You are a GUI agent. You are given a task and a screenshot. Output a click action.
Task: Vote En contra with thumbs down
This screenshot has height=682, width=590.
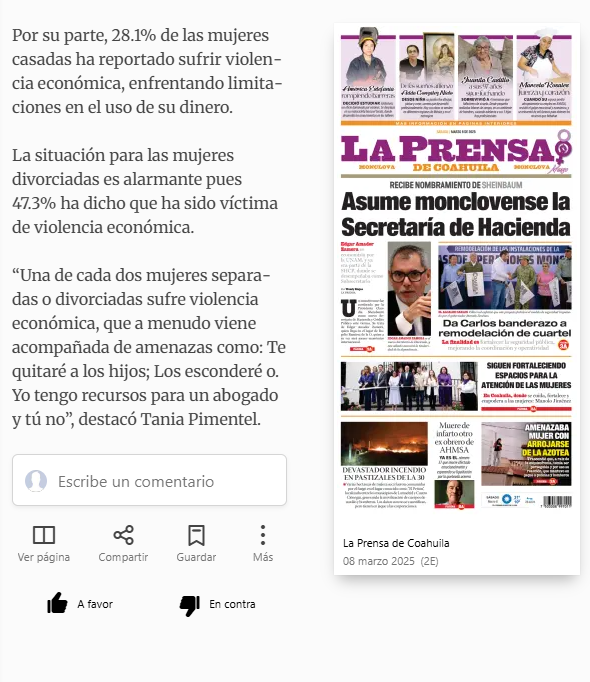click(x=218, y=604)
